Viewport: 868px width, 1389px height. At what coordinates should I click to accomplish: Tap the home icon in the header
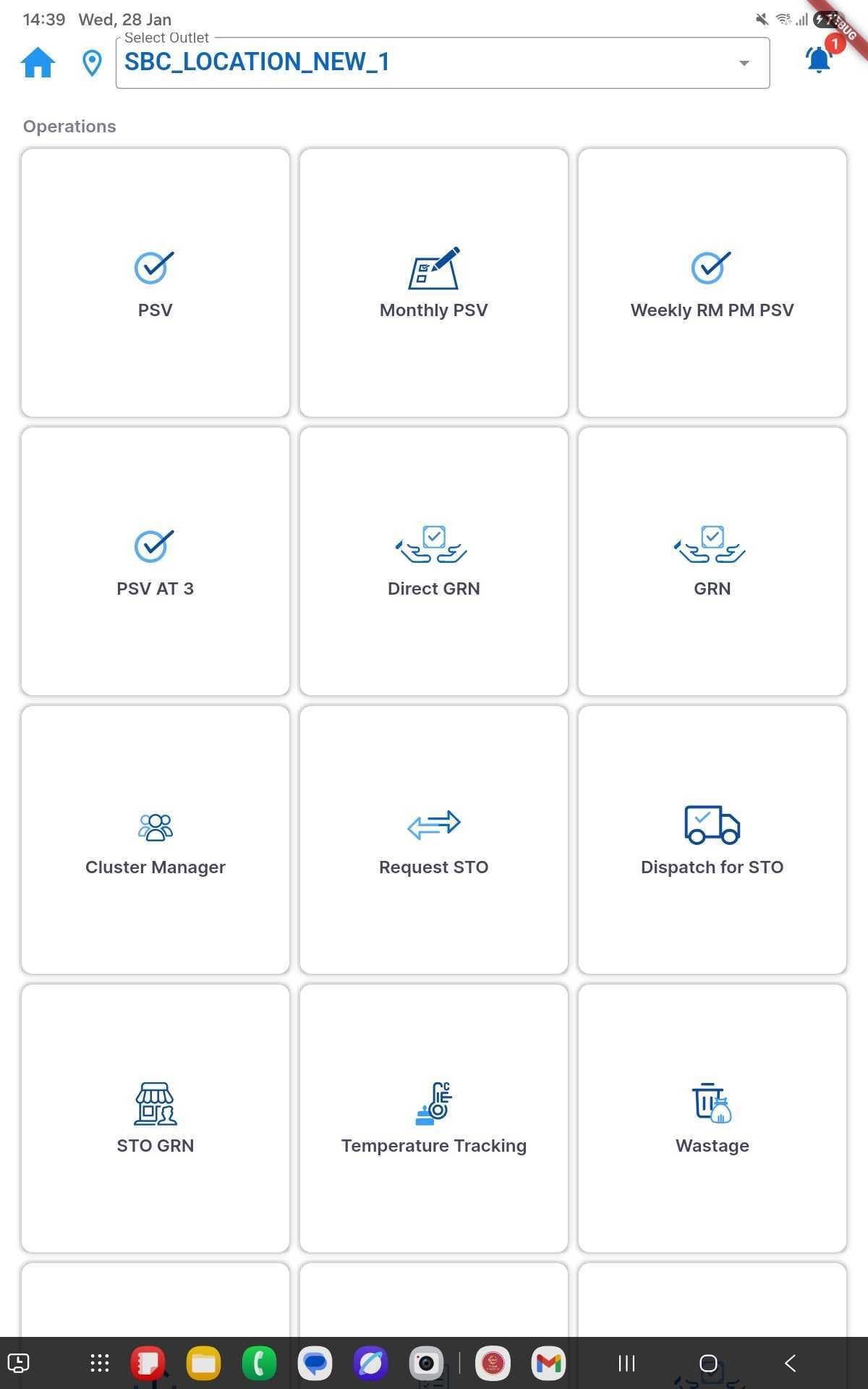pyautogui.click(x=37, y=63)
